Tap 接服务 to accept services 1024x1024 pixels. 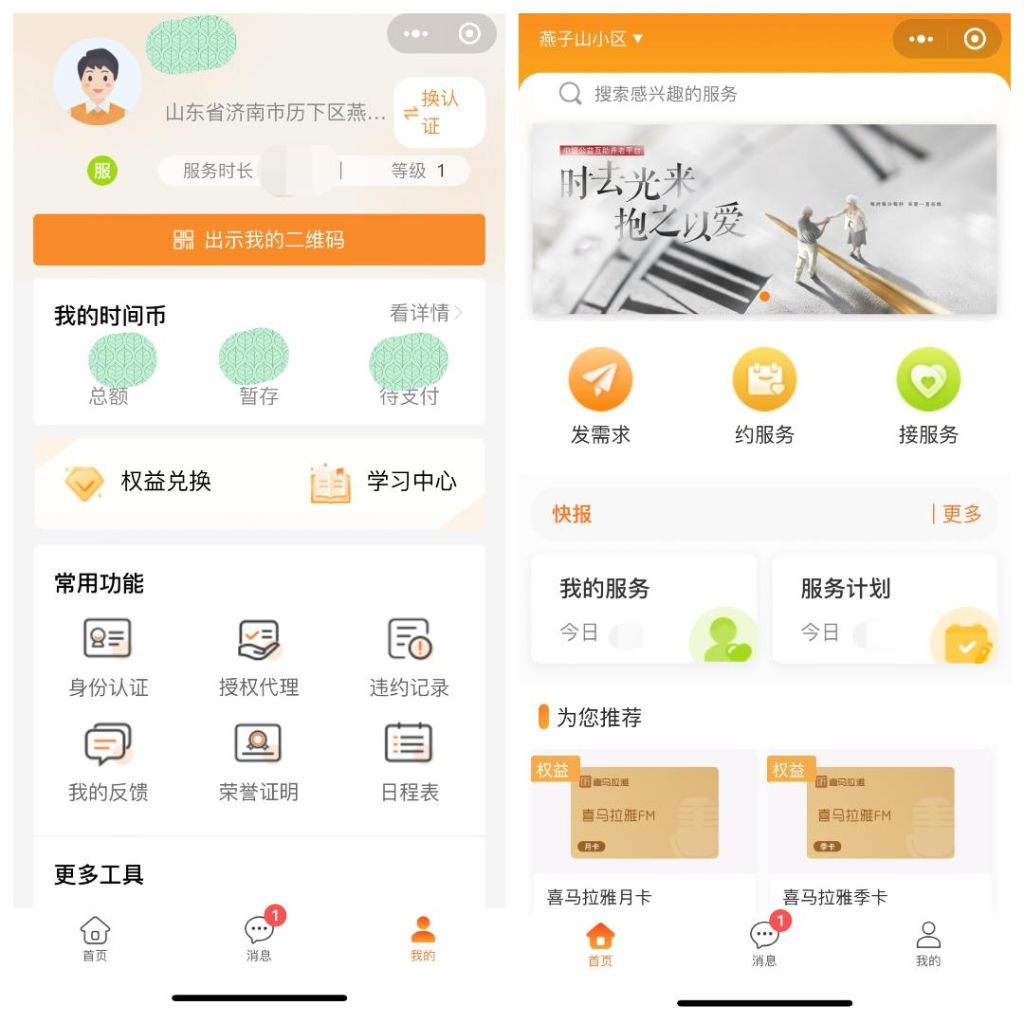click(928, 397)
